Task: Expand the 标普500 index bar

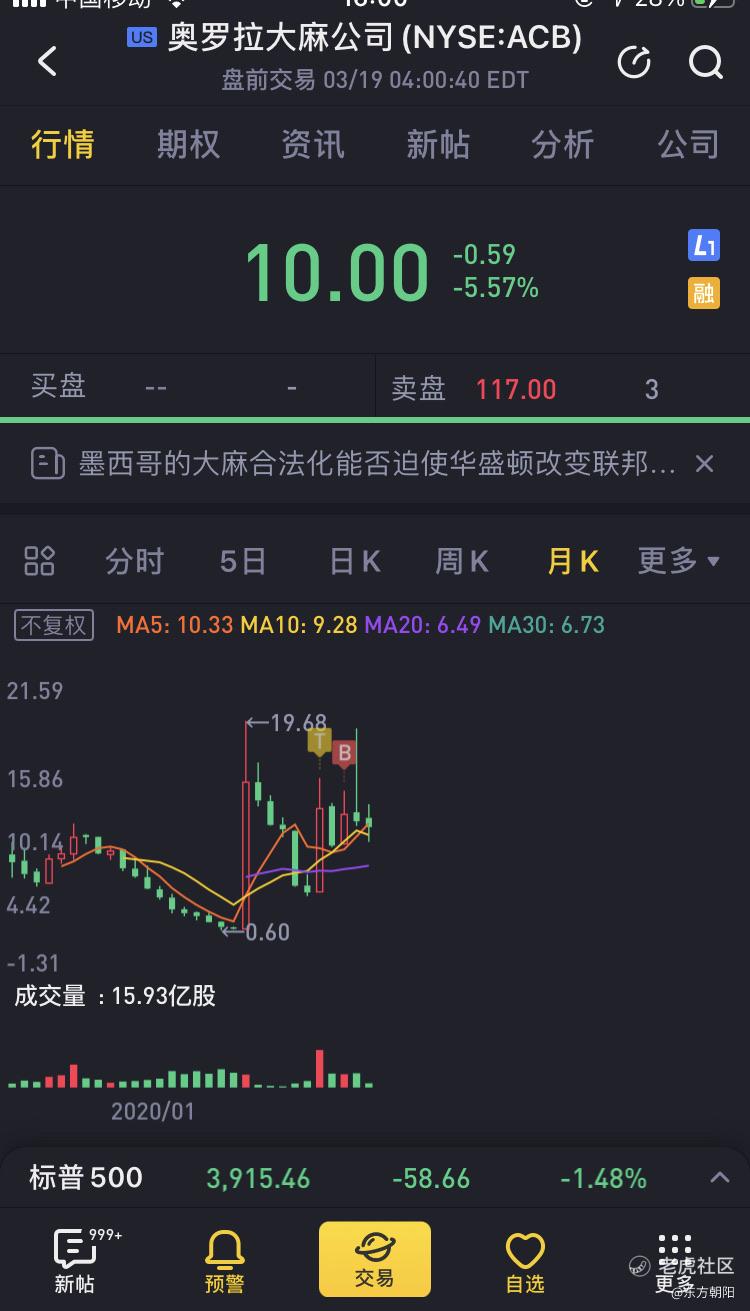Action: 719,1178
